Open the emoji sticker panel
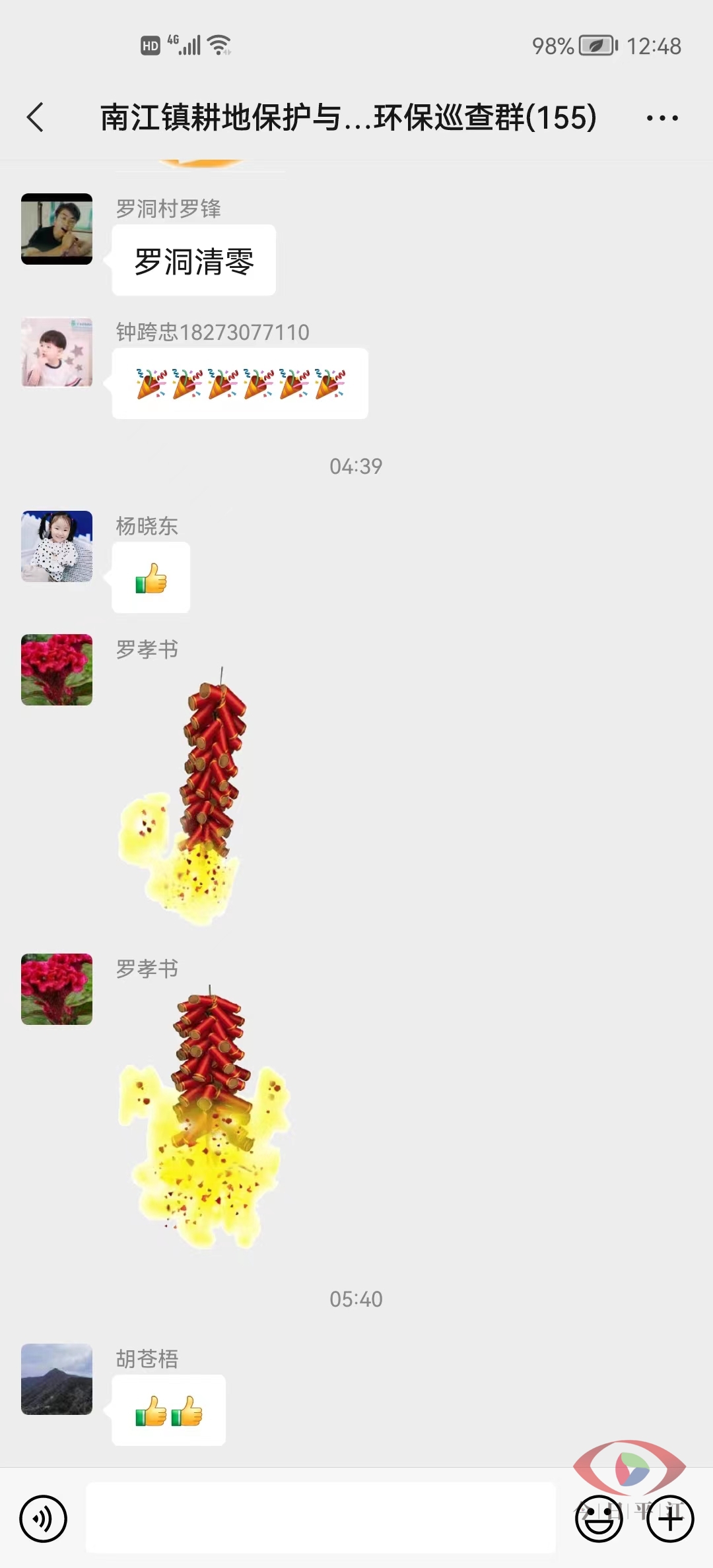This screenshot has height=1568, width=713. click(599, 1519)
